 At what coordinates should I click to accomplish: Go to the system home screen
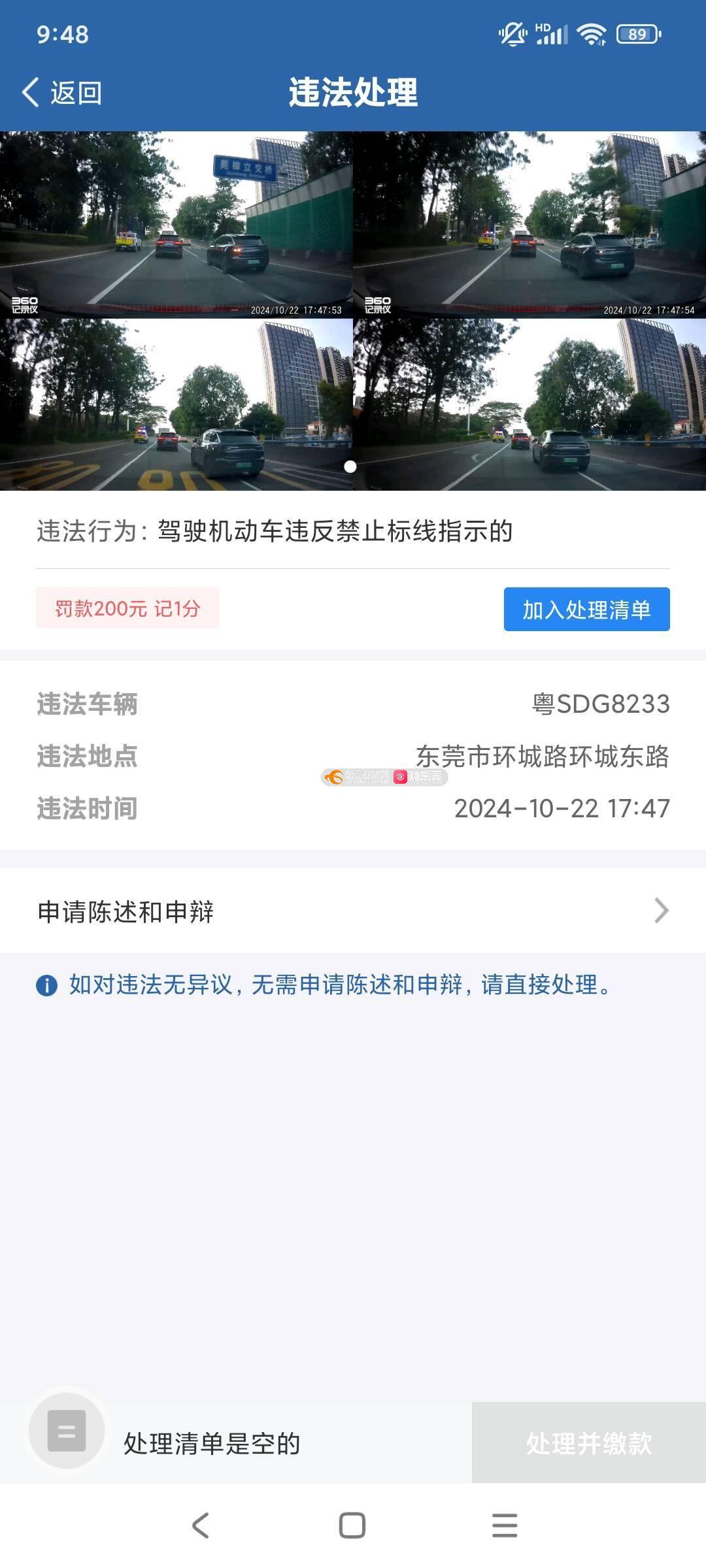click(x=352, y=1526)
